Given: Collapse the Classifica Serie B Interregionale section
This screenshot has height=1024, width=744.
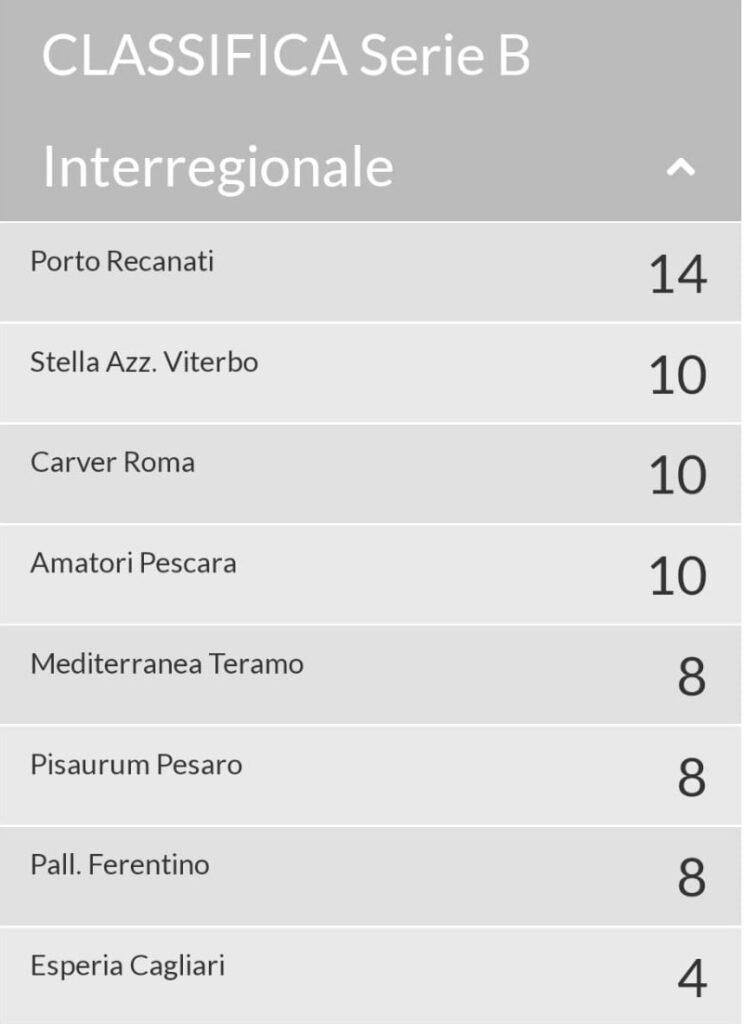Looking at the screenshot, I should coord(681,168).
